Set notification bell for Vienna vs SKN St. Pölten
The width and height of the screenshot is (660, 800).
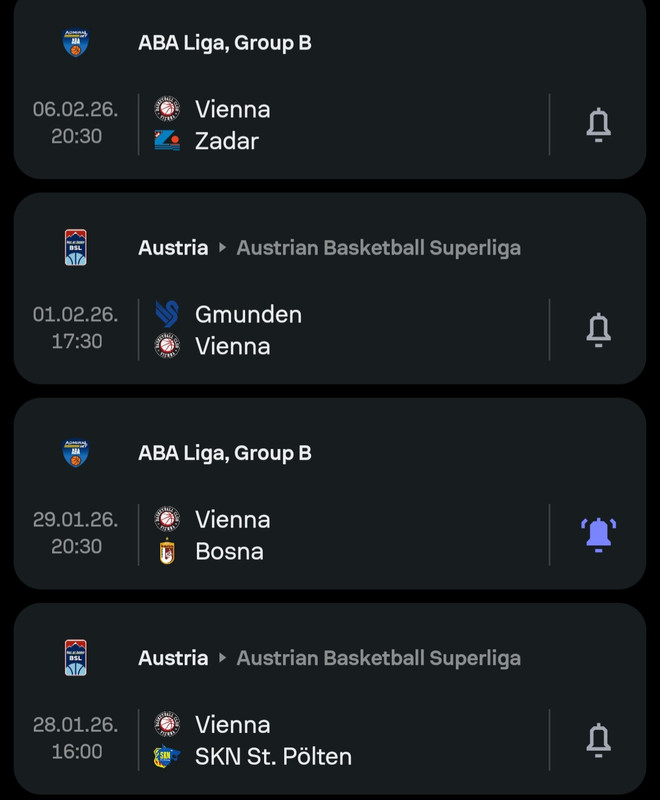[598, 740]
